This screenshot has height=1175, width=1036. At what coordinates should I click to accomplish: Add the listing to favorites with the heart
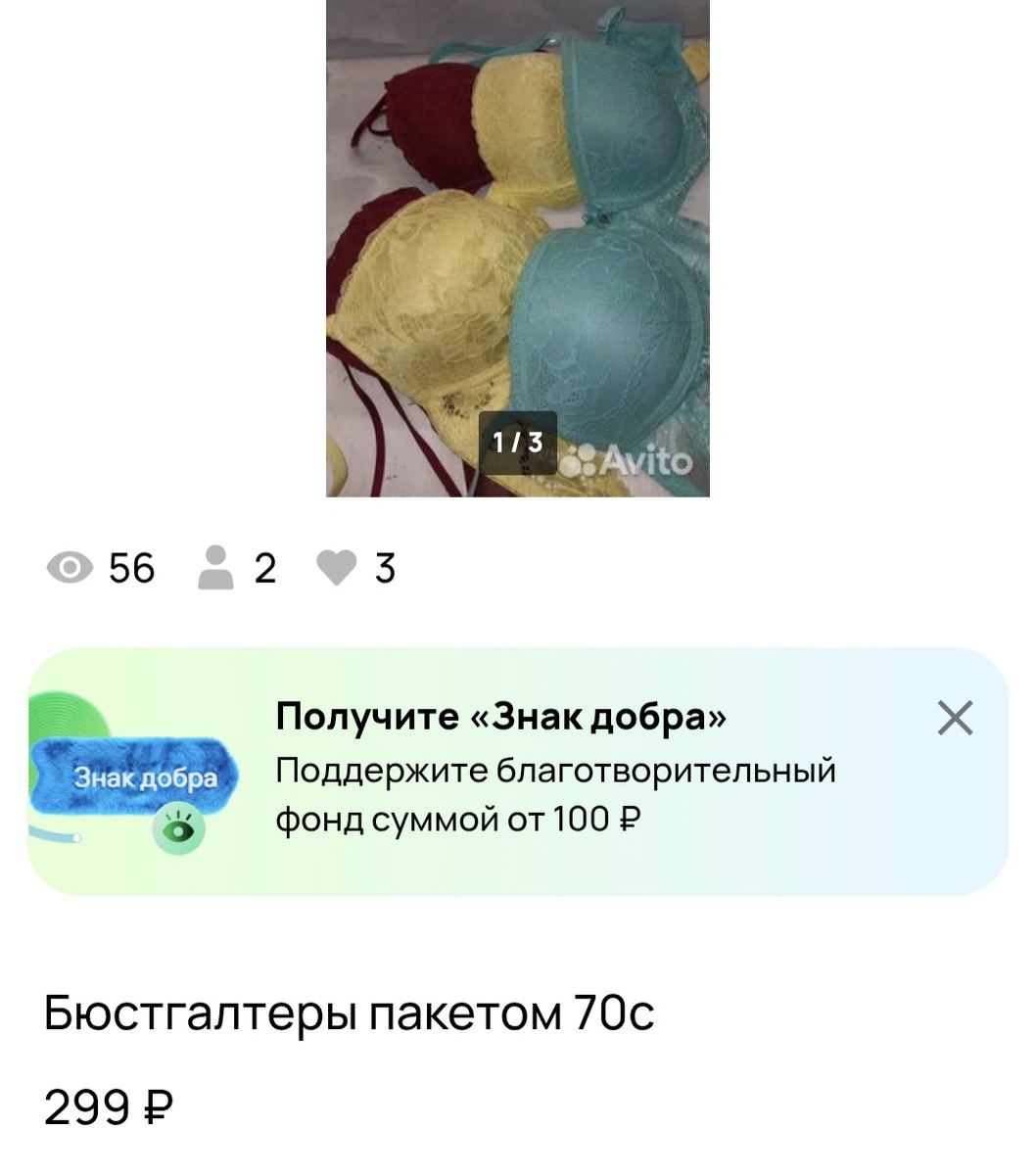pos(337,568)
